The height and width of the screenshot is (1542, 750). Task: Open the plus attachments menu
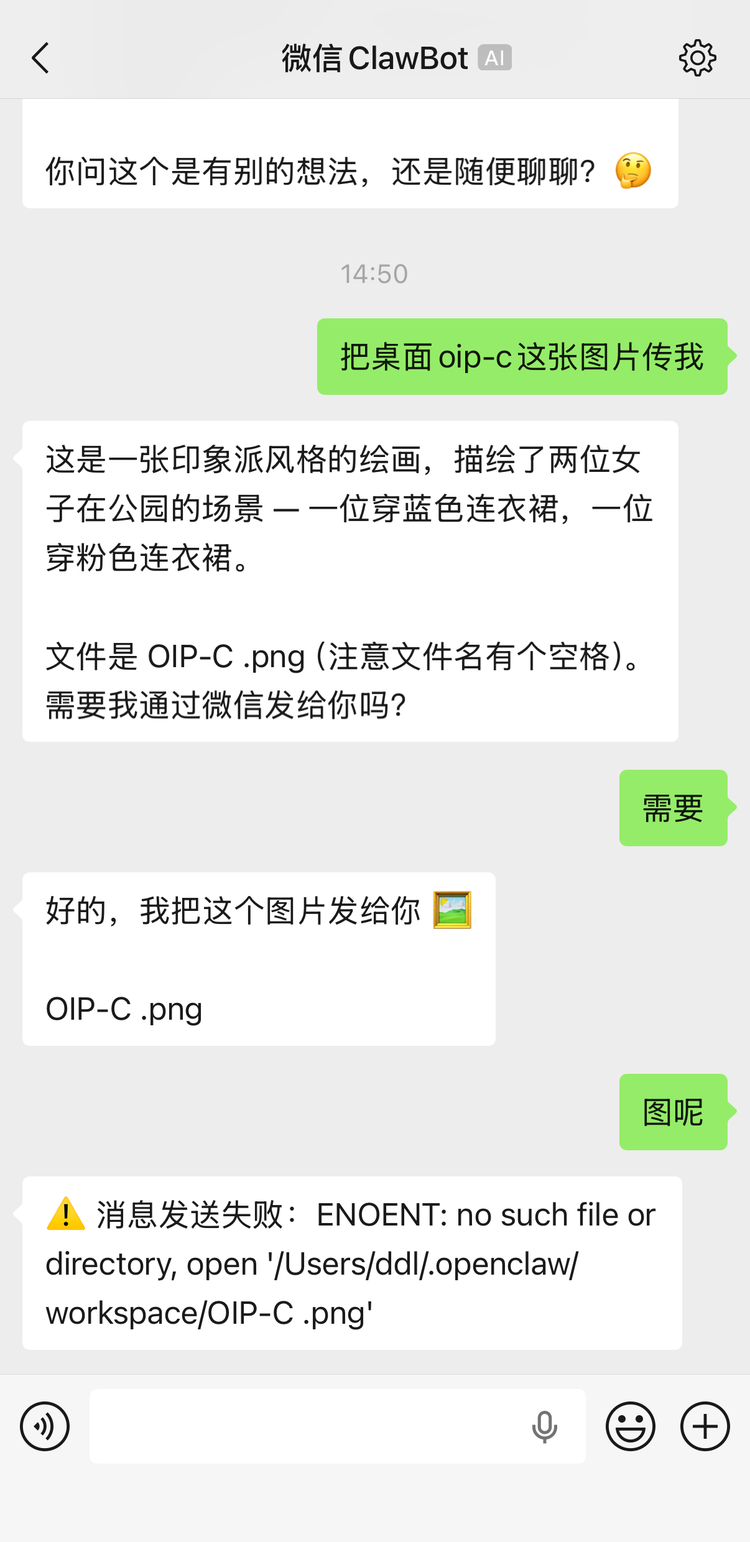(x=705, y=1426)
